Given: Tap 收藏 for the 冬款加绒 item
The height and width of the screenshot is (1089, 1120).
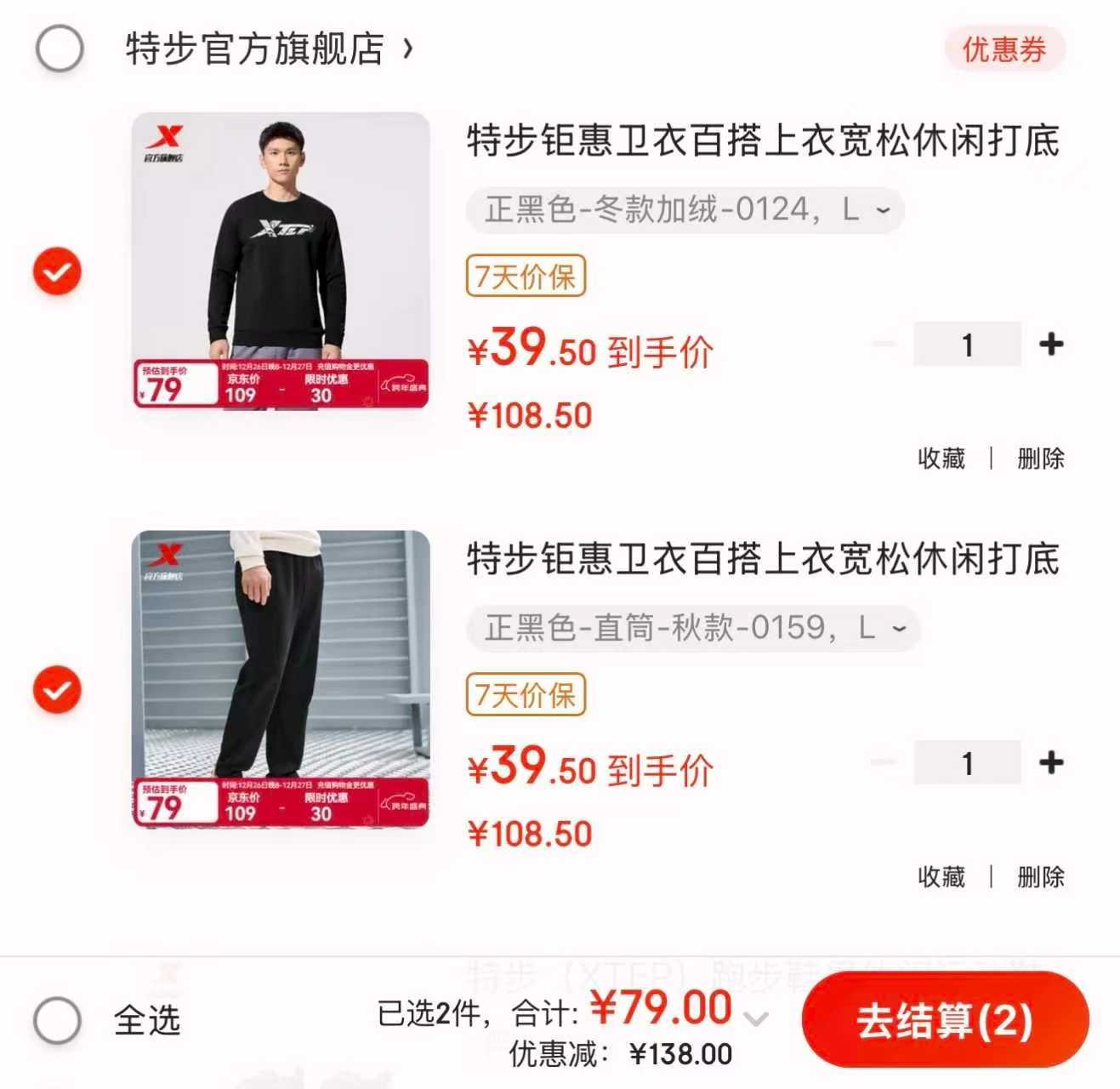Looking at the screenshot, I should point(941,459).
